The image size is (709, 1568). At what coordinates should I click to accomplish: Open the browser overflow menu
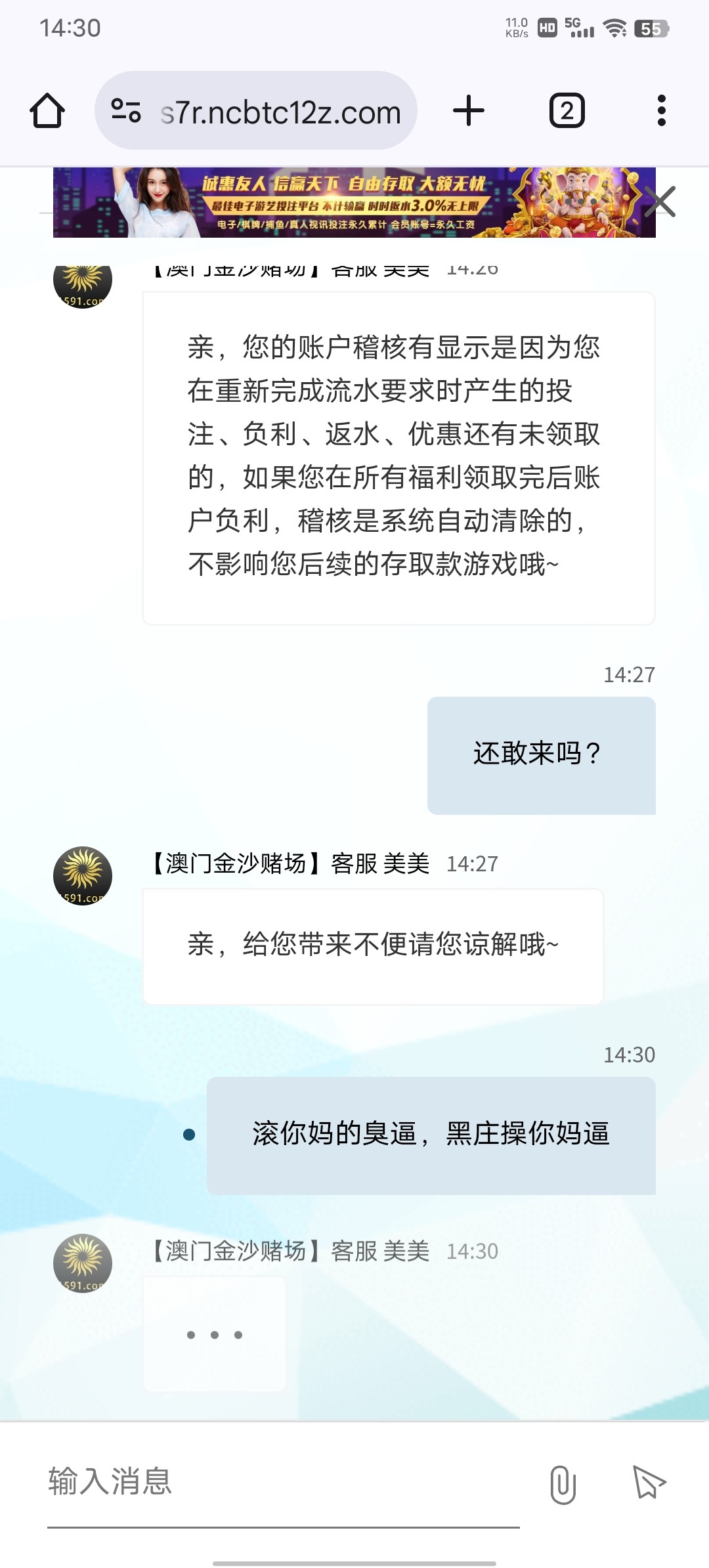(661, 111)
